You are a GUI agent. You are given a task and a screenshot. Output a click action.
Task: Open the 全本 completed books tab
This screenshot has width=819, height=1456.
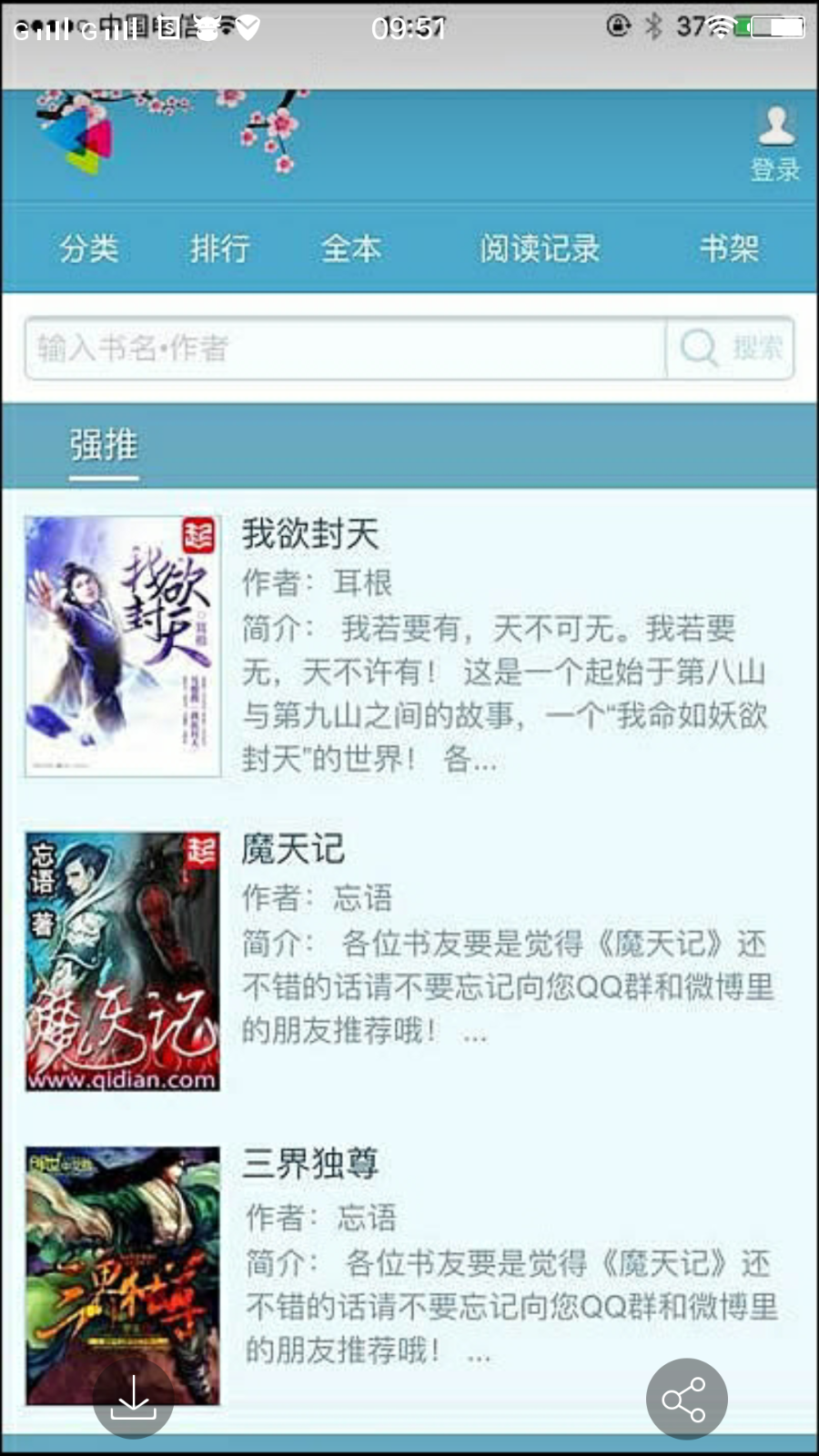pyautogui.click(x=350, y=248)
